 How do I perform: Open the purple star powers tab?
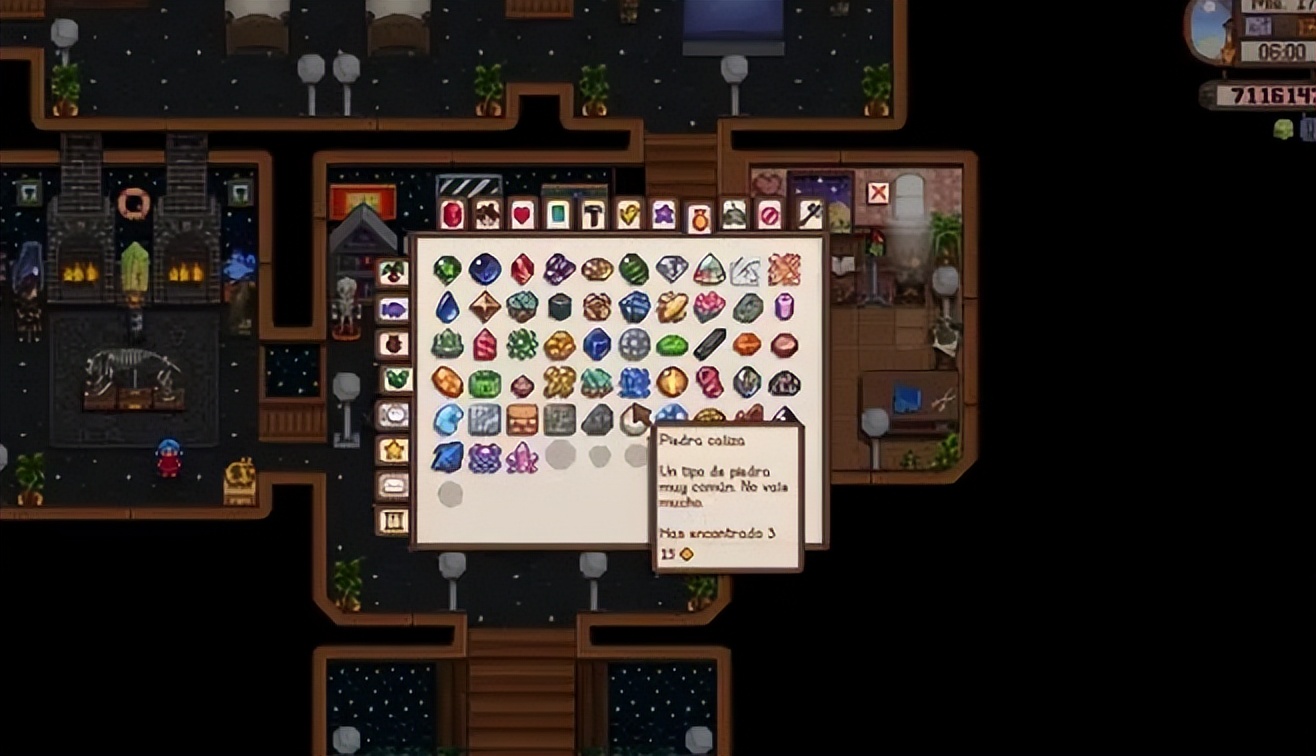click(x=663, y=214)
